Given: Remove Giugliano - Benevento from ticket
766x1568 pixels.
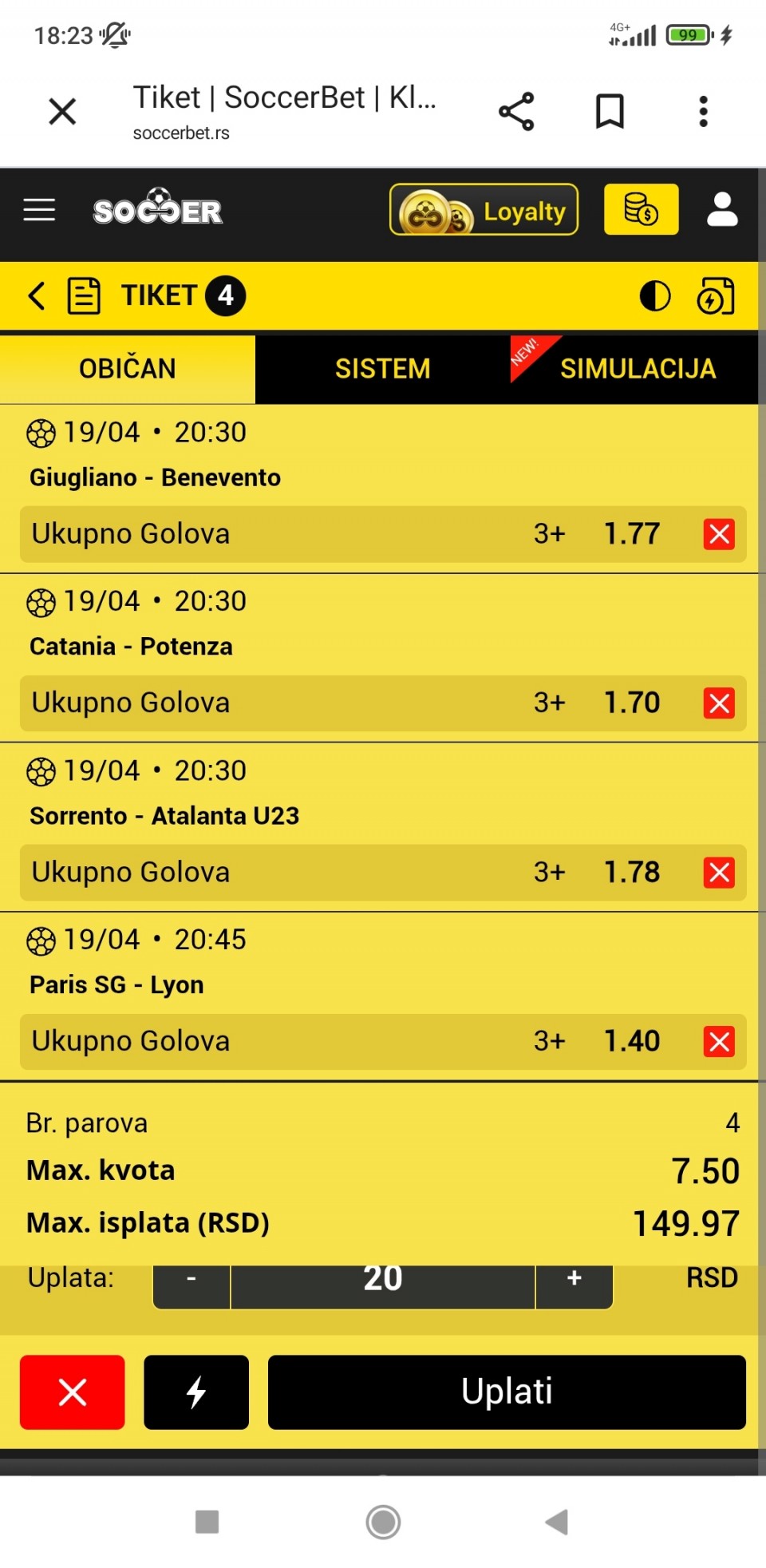Looking at the screenshot, I should click(719, 534).
